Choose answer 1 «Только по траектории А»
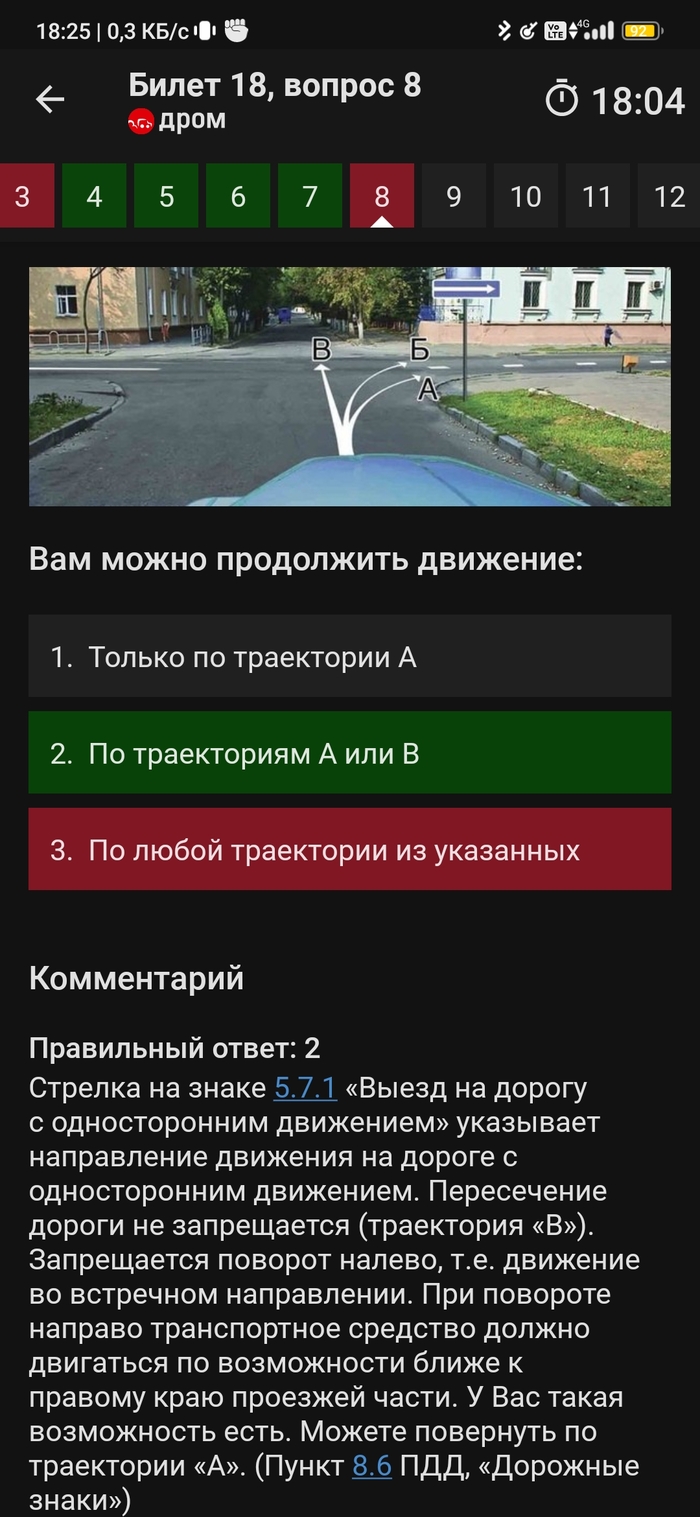 tap(350, 656)
